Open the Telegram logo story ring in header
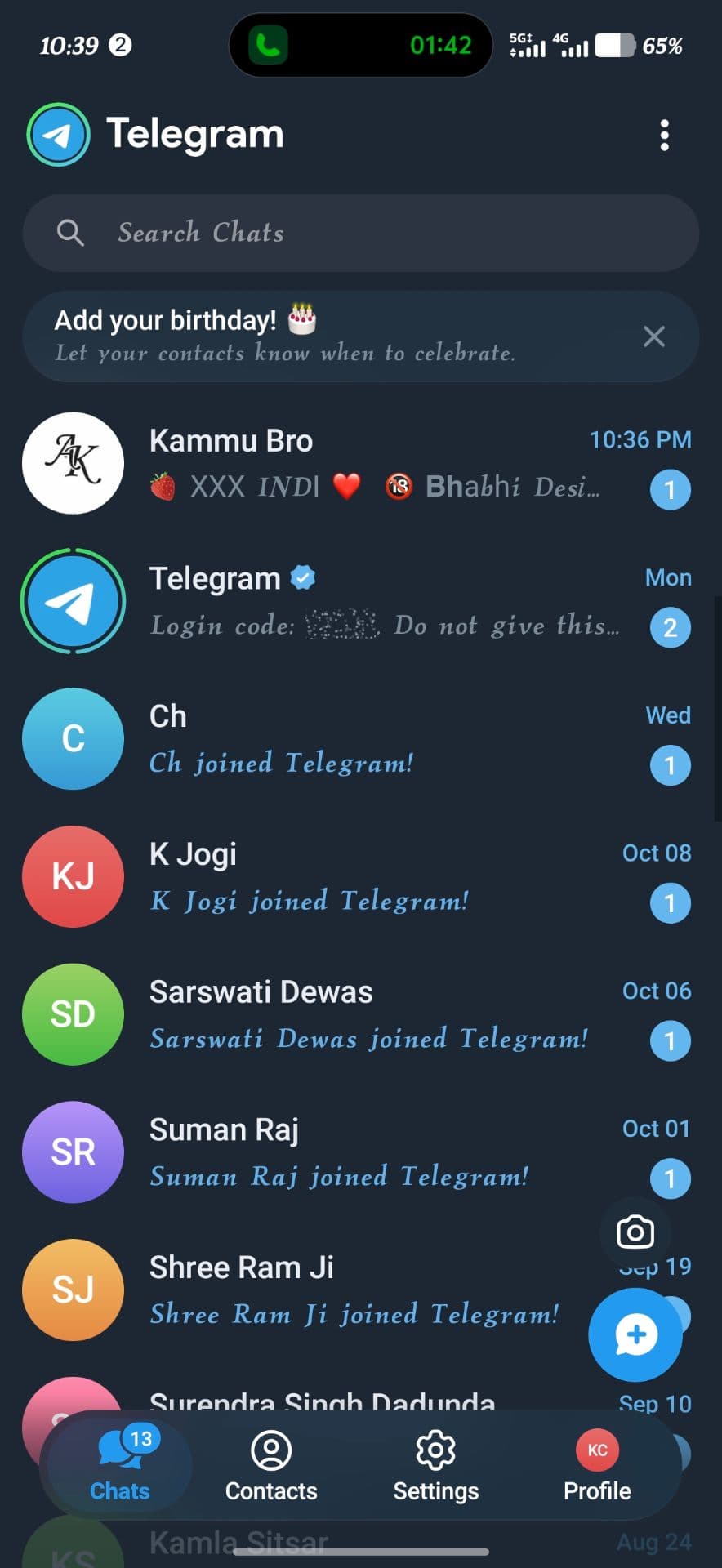 point(58,135)
